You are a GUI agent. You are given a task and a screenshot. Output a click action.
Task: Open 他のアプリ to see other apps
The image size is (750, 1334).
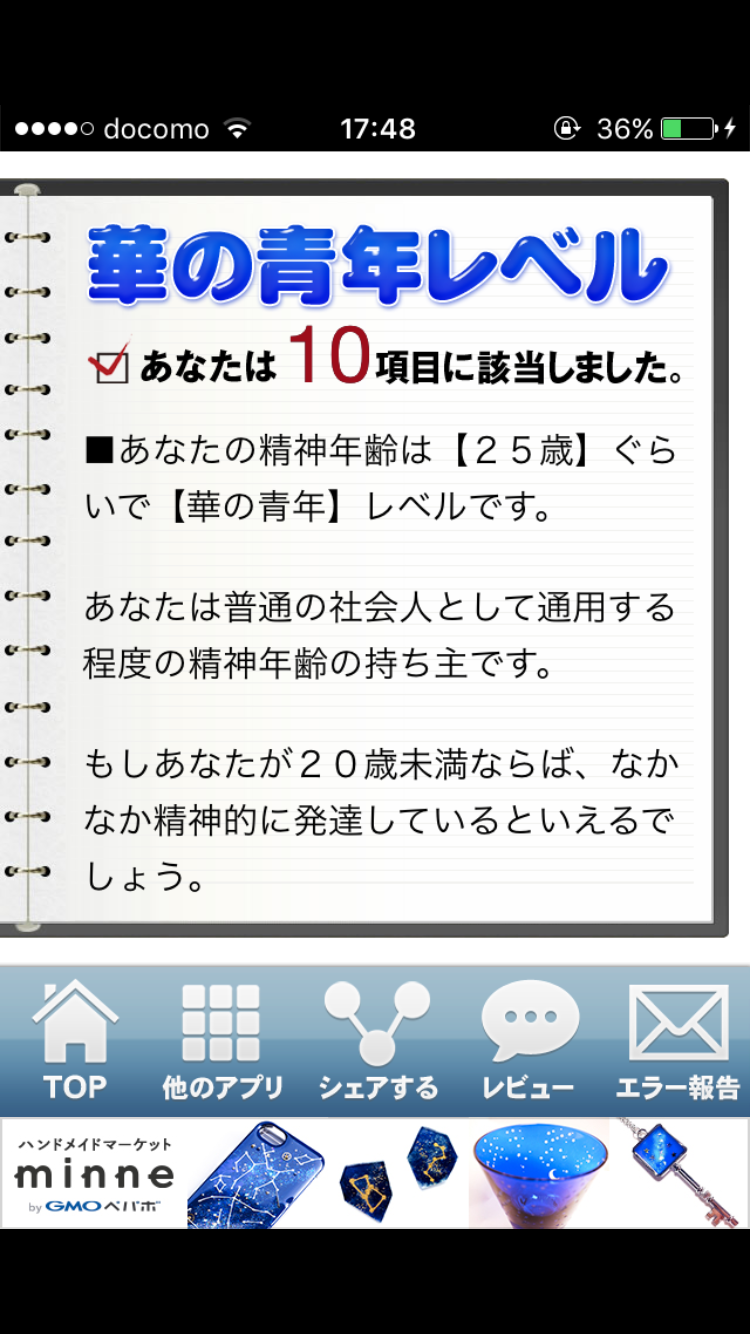(x=222, y=1040)
